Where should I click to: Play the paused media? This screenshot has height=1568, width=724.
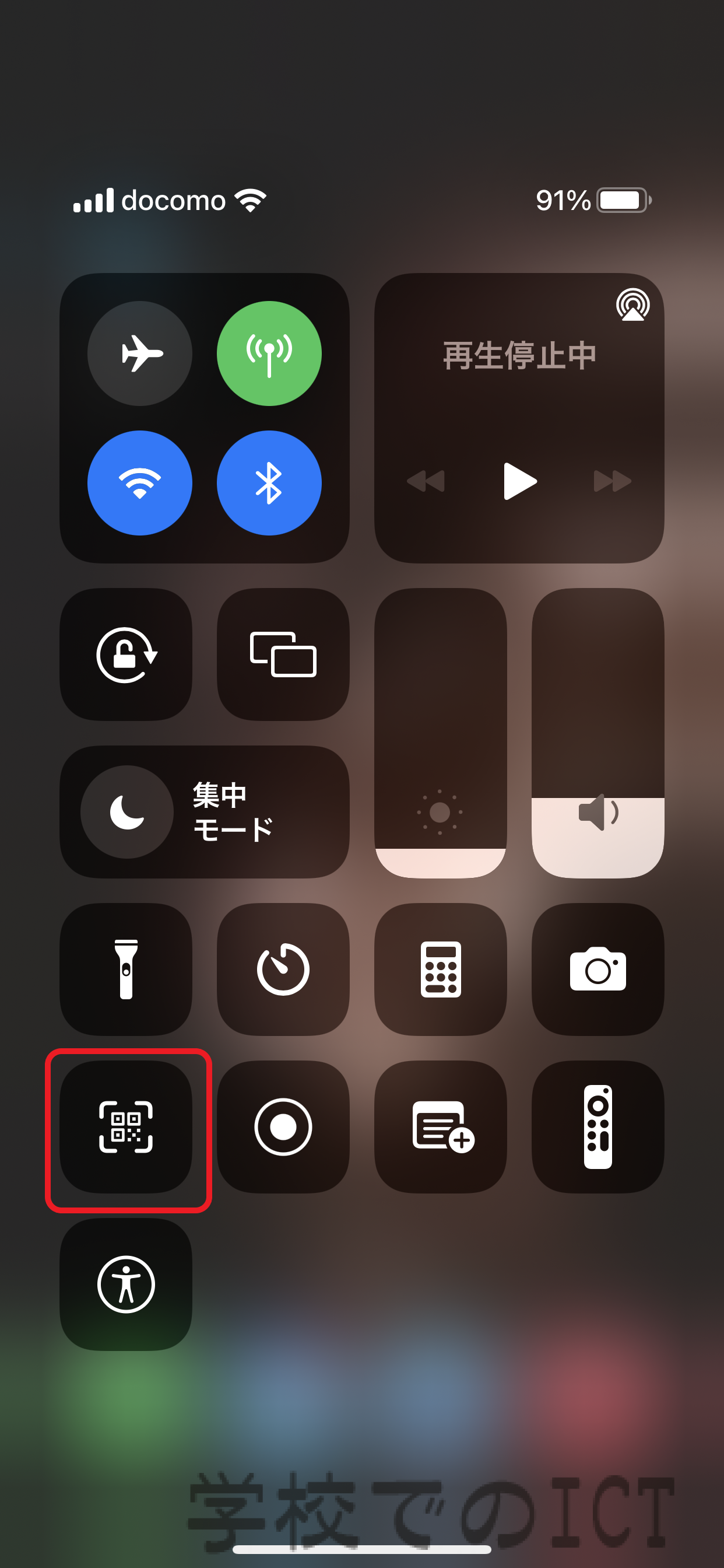click(x=520, y=481)
